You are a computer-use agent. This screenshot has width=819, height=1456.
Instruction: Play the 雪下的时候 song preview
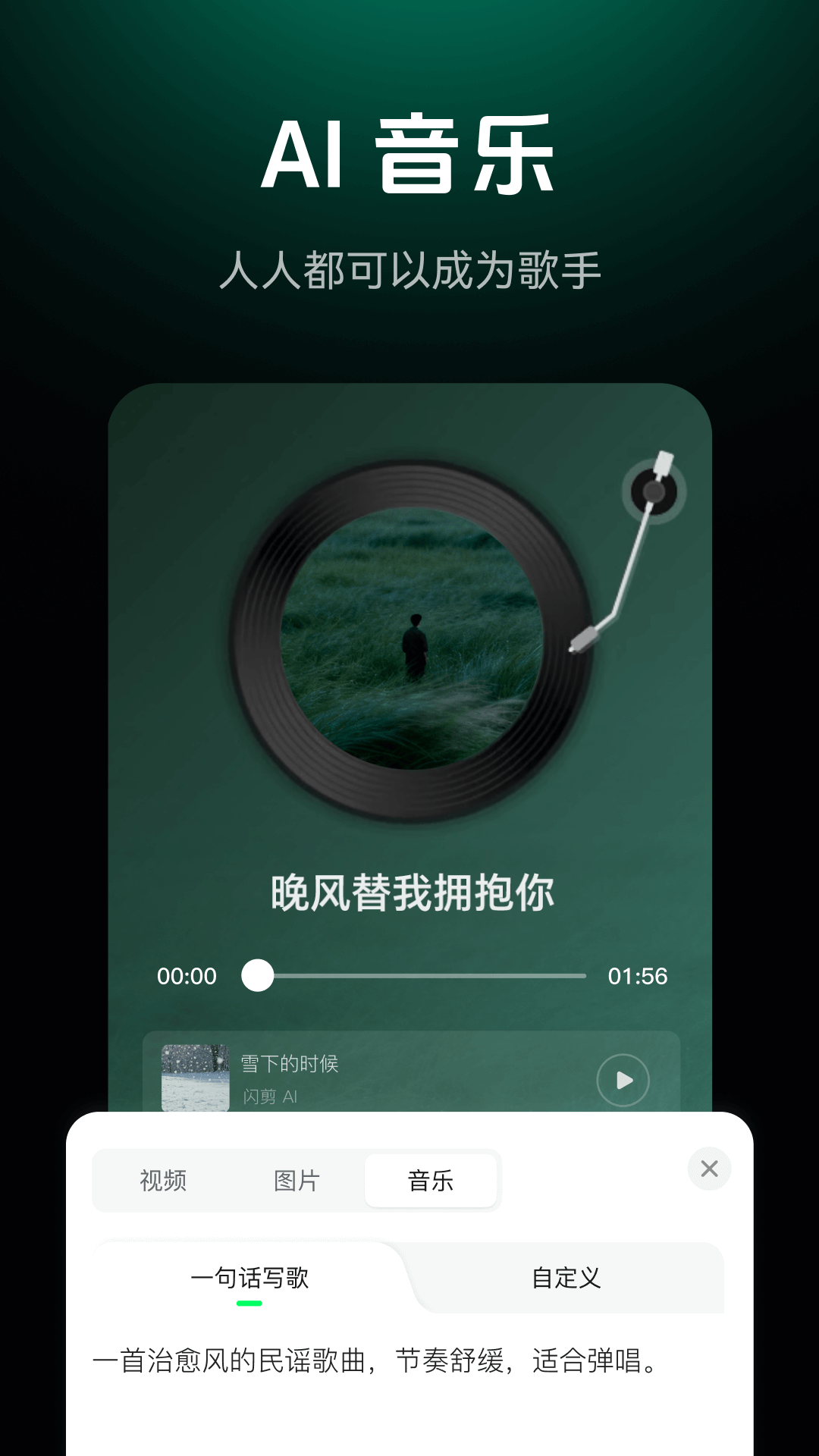622,1079
